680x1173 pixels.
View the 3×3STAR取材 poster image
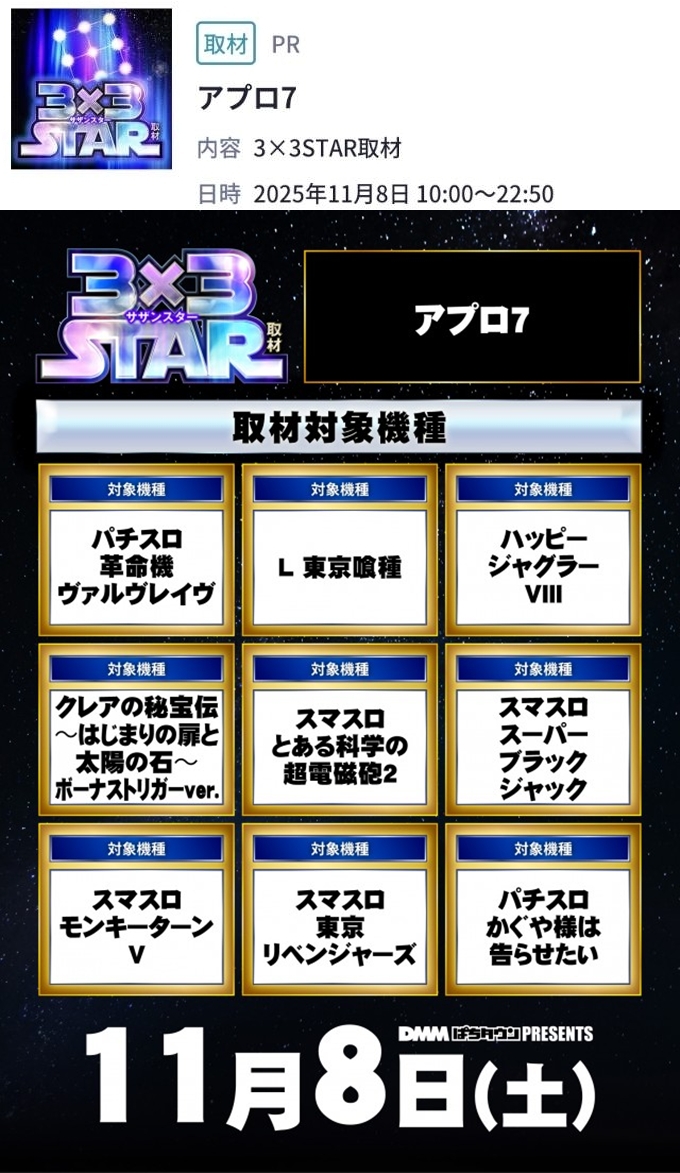click(340, 690)
